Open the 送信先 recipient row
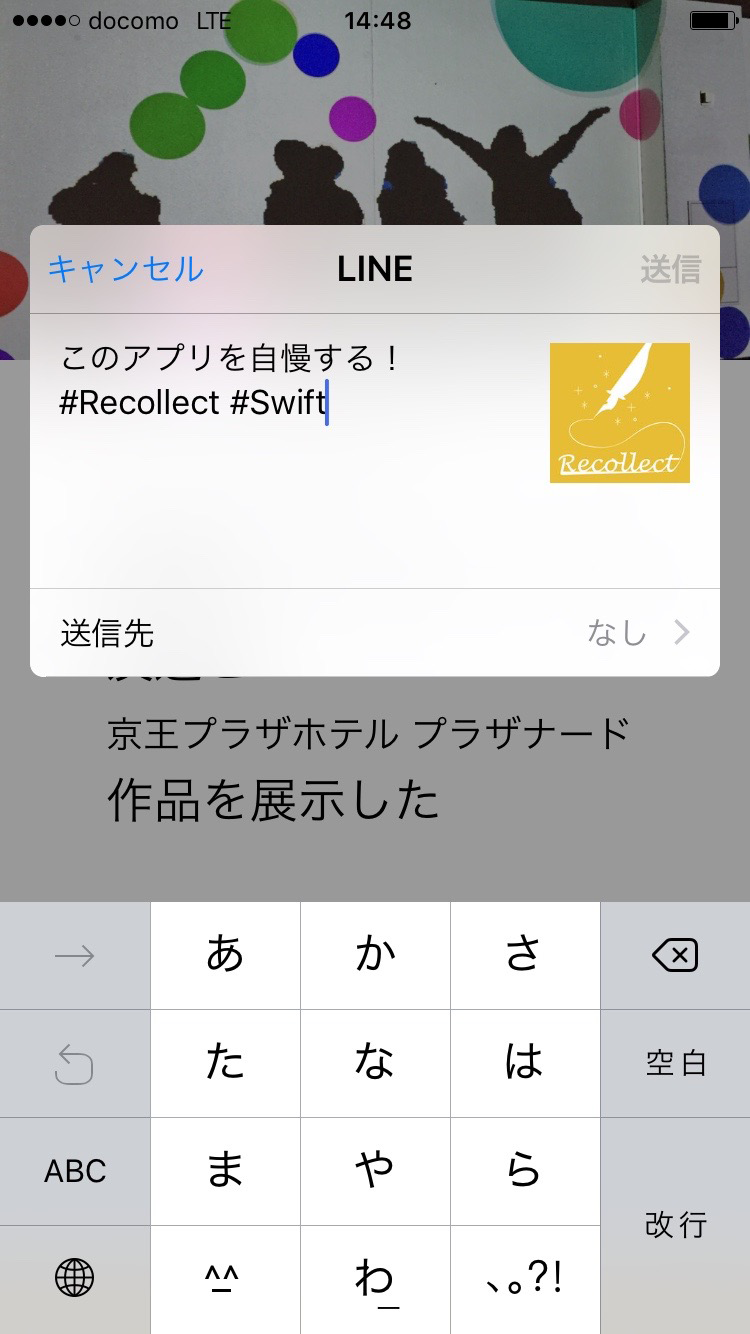Image resolution: width=750 pixels, height=1334 pixels. [x=375, y=633]
